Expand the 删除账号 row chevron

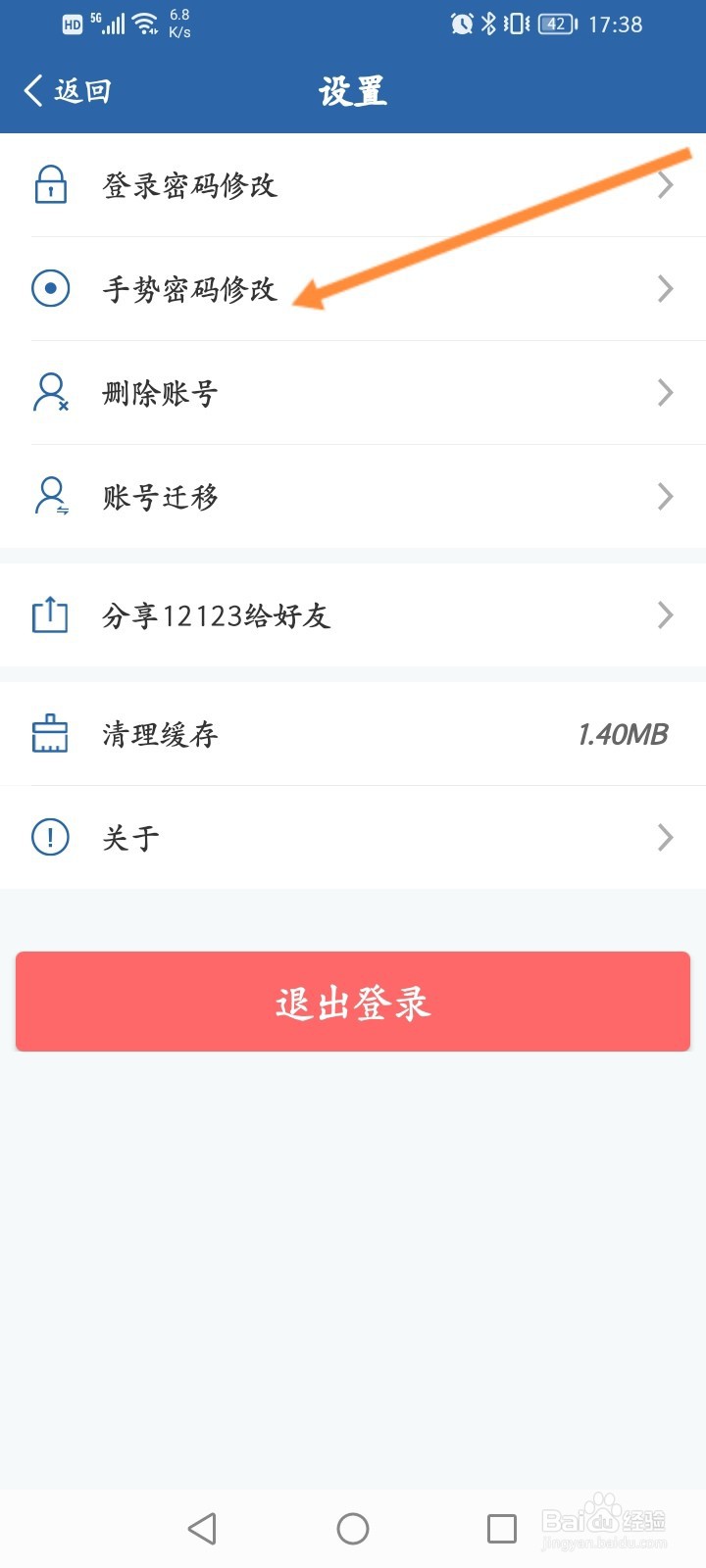666,393
